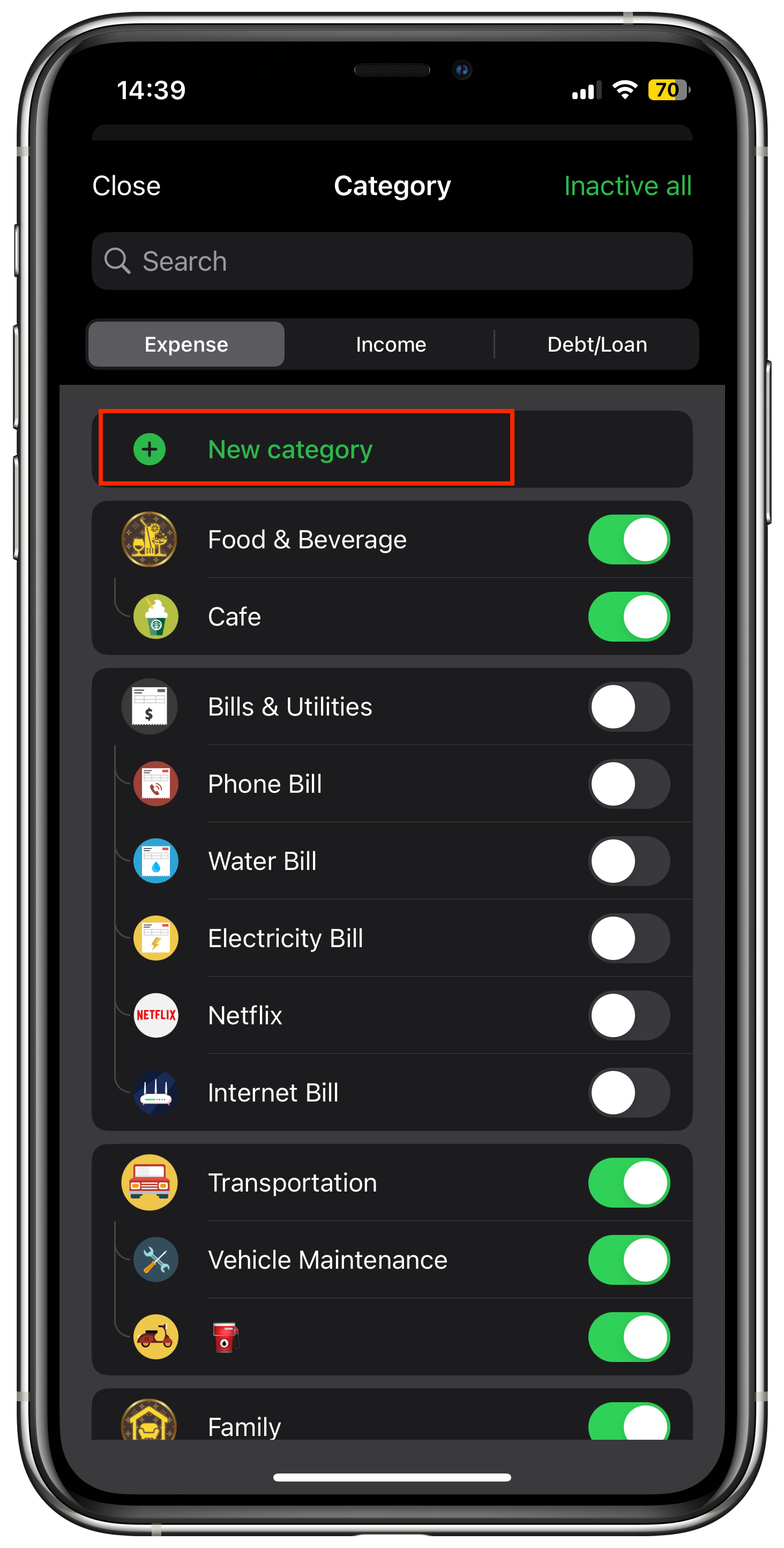Select the Expense tab

[186, 344]
